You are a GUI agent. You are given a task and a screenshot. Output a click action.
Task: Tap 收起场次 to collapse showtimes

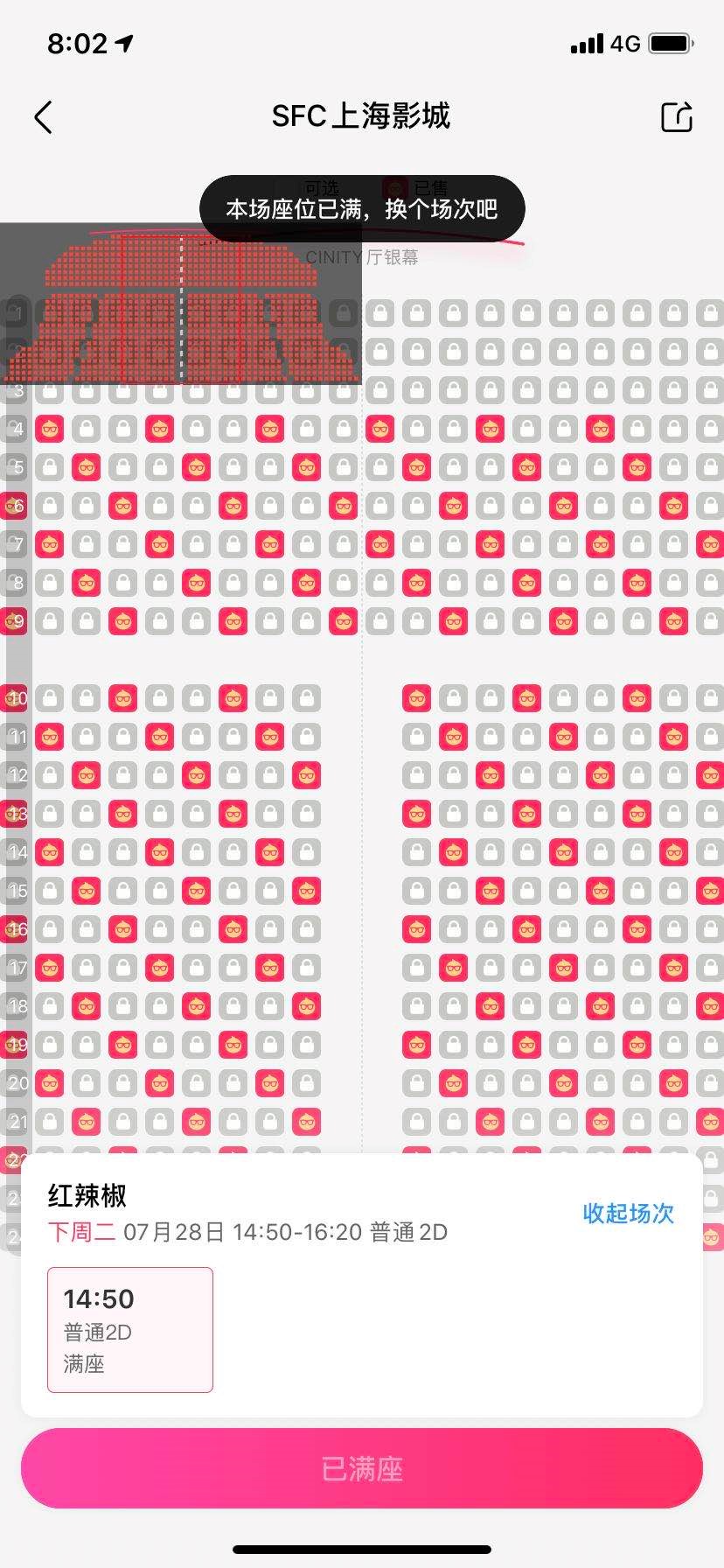(628, 1213)
